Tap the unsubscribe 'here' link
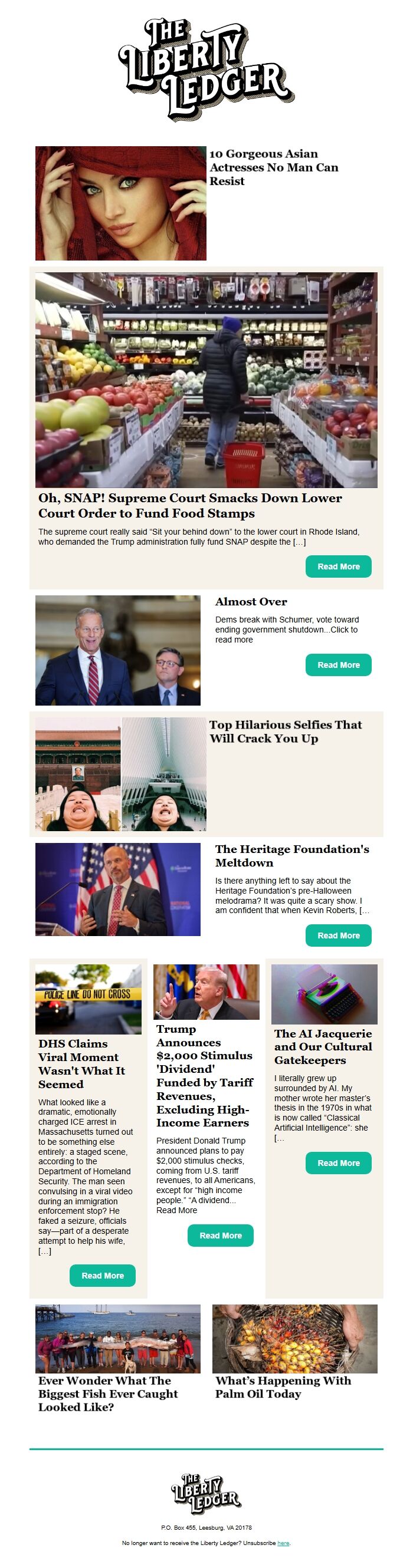The height and width of the screenshot is (1568, 413). (x=283, y=1543)
